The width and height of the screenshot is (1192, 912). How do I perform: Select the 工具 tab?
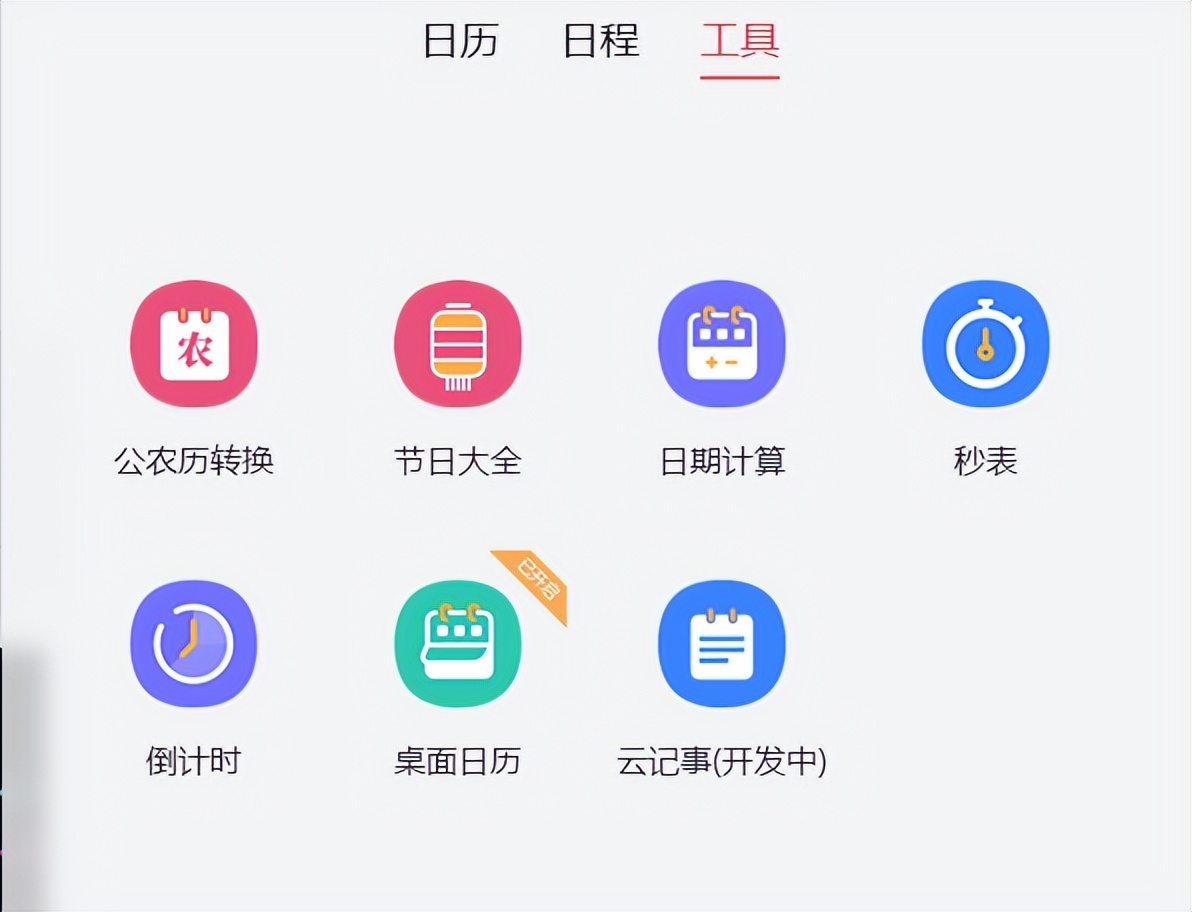click(739, 42)
